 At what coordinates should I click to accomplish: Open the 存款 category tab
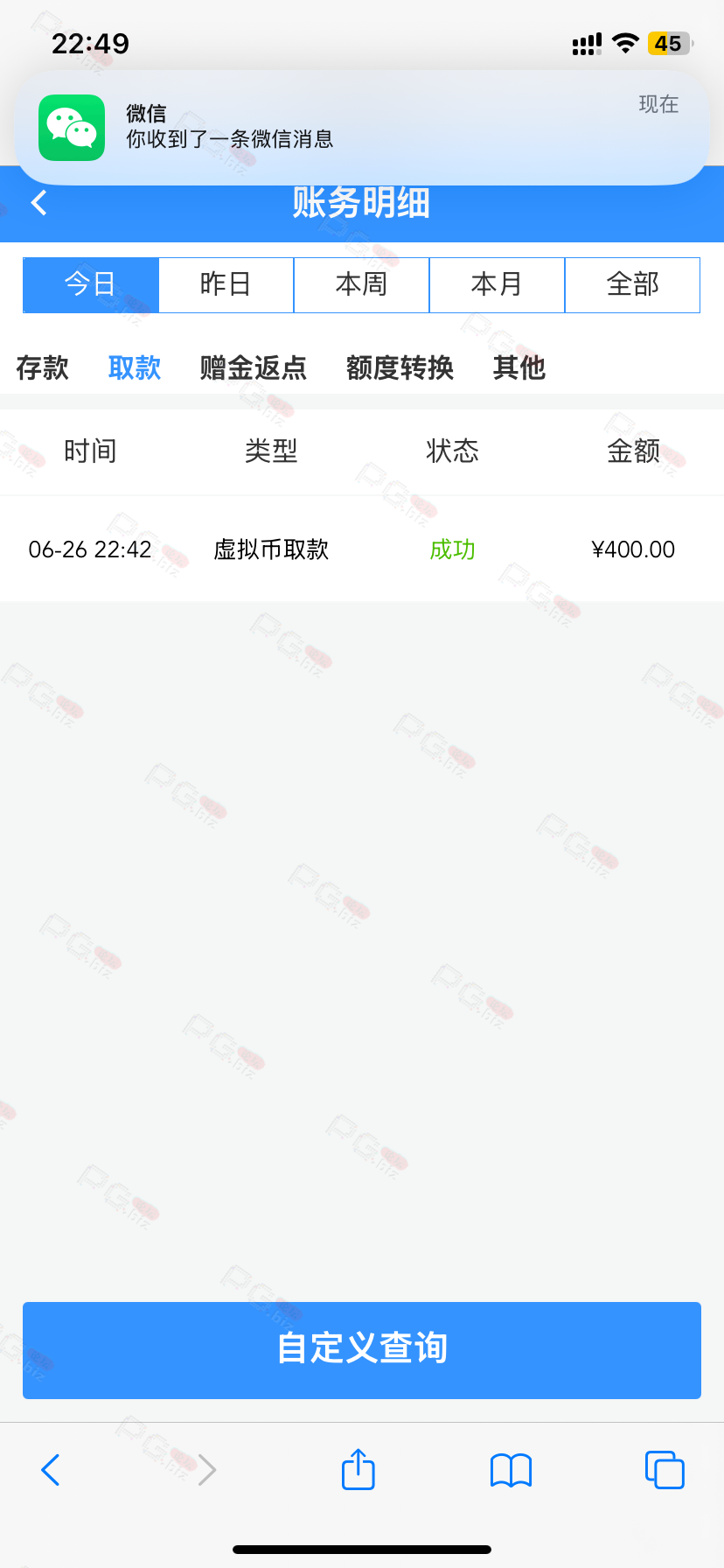pyautogui.click(x=42, y=367)
